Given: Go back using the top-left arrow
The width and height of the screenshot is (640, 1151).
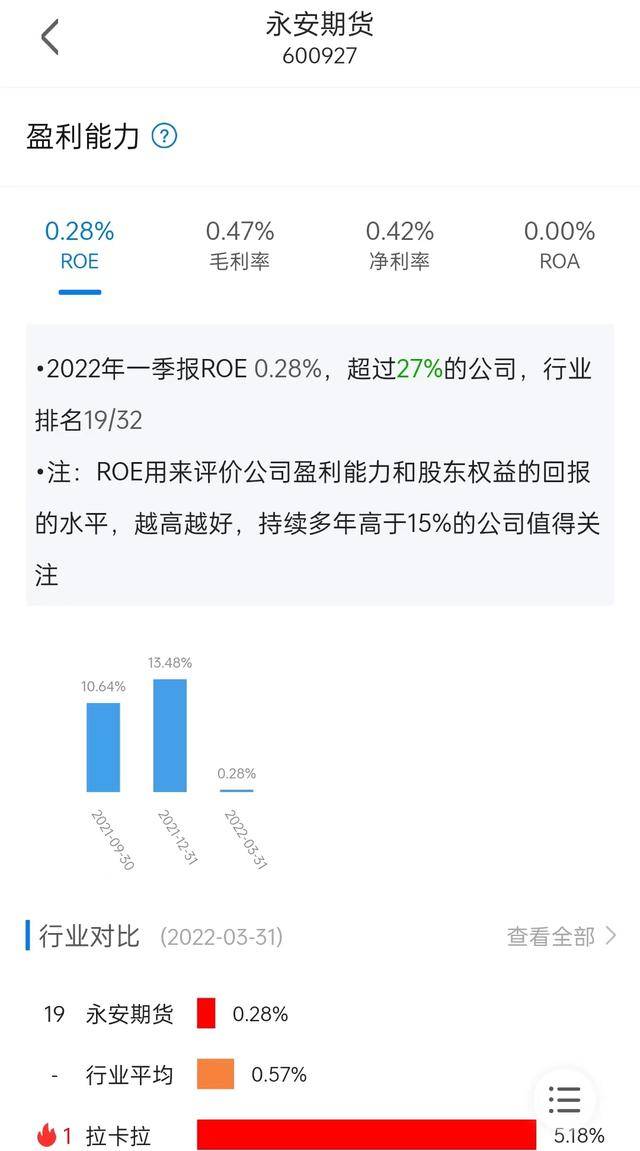Looking at the screenshot, I should click(x=50, y=38).
